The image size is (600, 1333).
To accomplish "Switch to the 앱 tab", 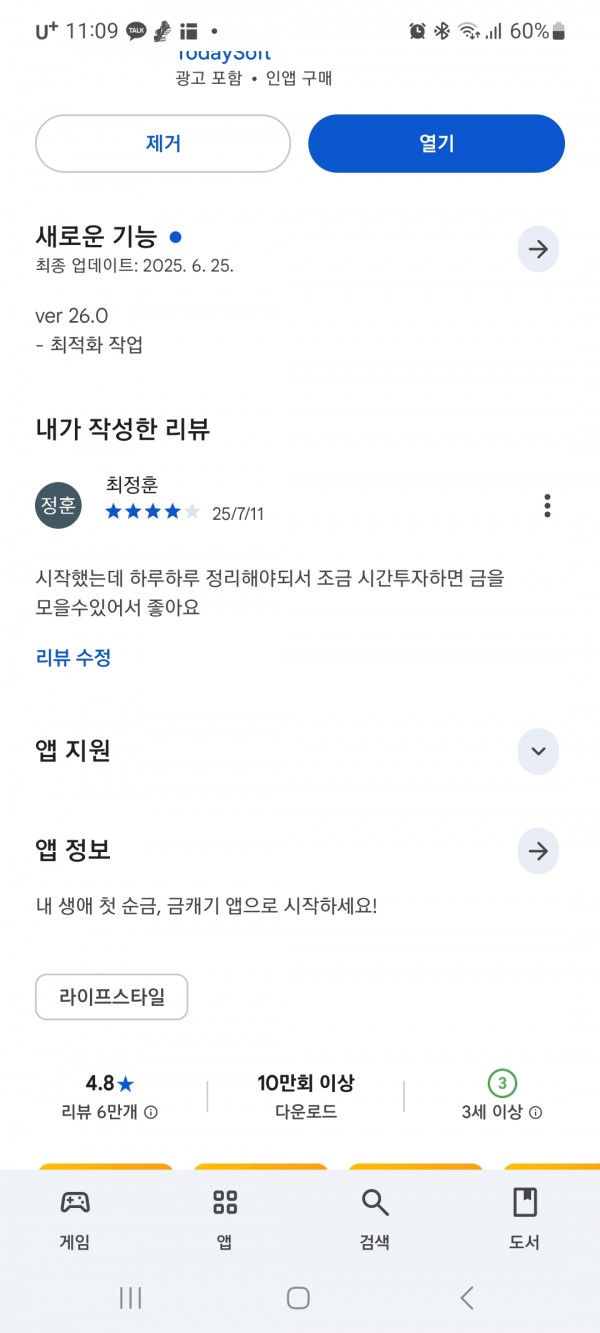I will (x=225, y=1219).
